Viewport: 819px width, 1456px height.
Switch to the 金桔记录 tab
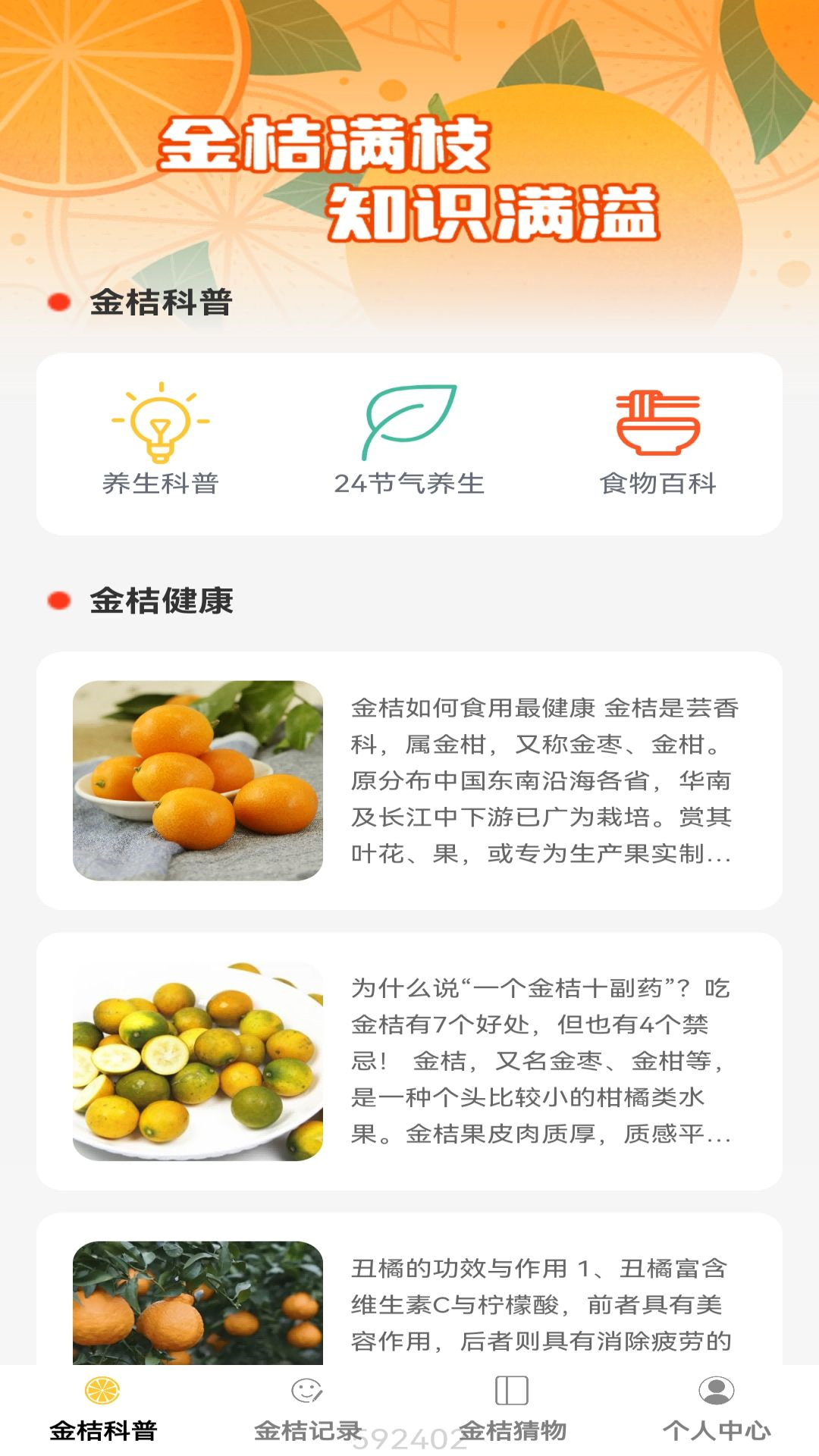[x=307, y=1410]
